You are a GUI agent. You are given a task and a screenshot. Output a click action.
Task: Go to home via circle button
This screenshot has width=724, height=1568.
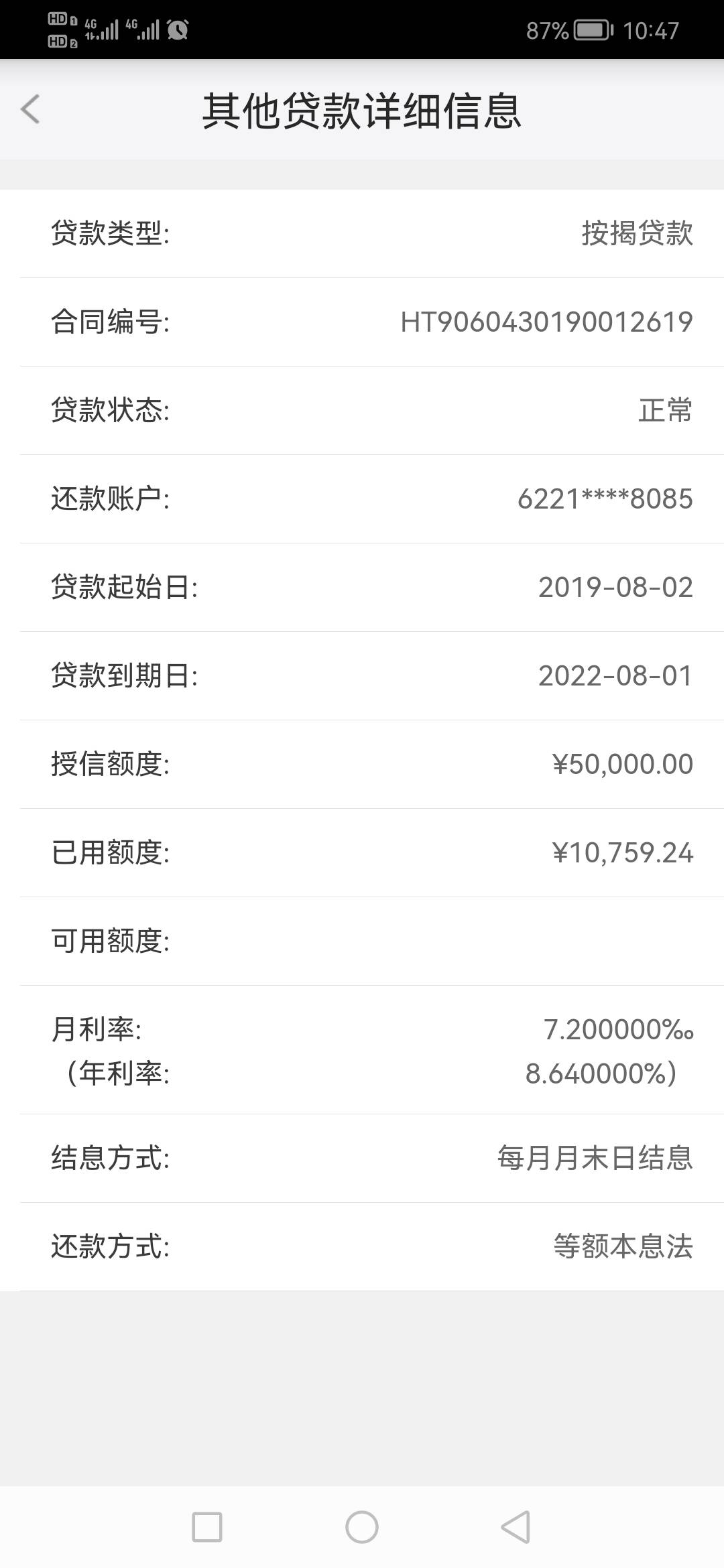click(x=362, y=1527)
